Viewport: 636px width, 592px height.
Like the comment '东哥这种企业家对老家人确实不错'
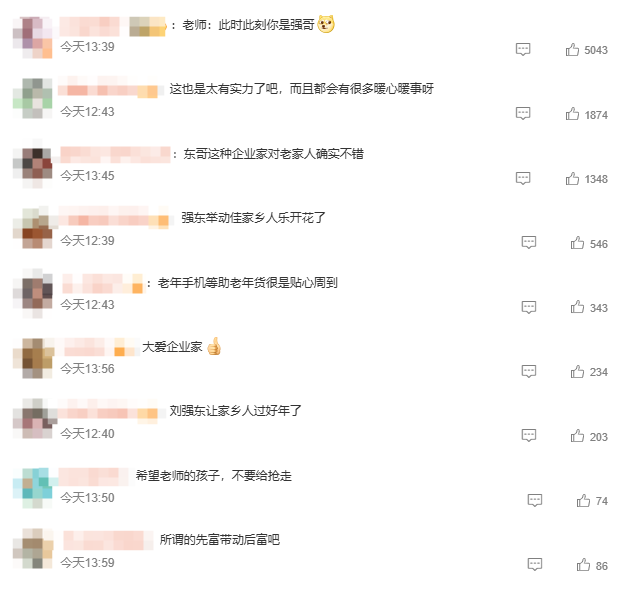coord(573,178)
